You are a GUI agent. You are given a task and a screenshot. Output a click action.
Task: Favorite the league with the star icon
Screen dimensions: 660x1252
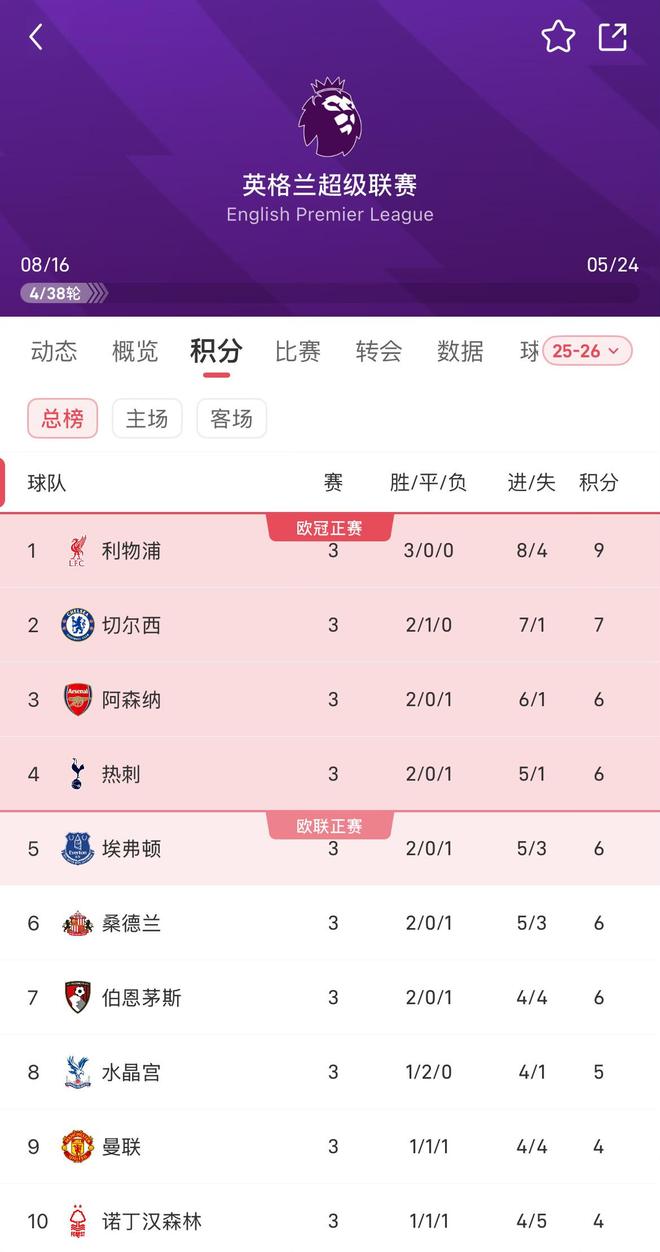(558, 37)
